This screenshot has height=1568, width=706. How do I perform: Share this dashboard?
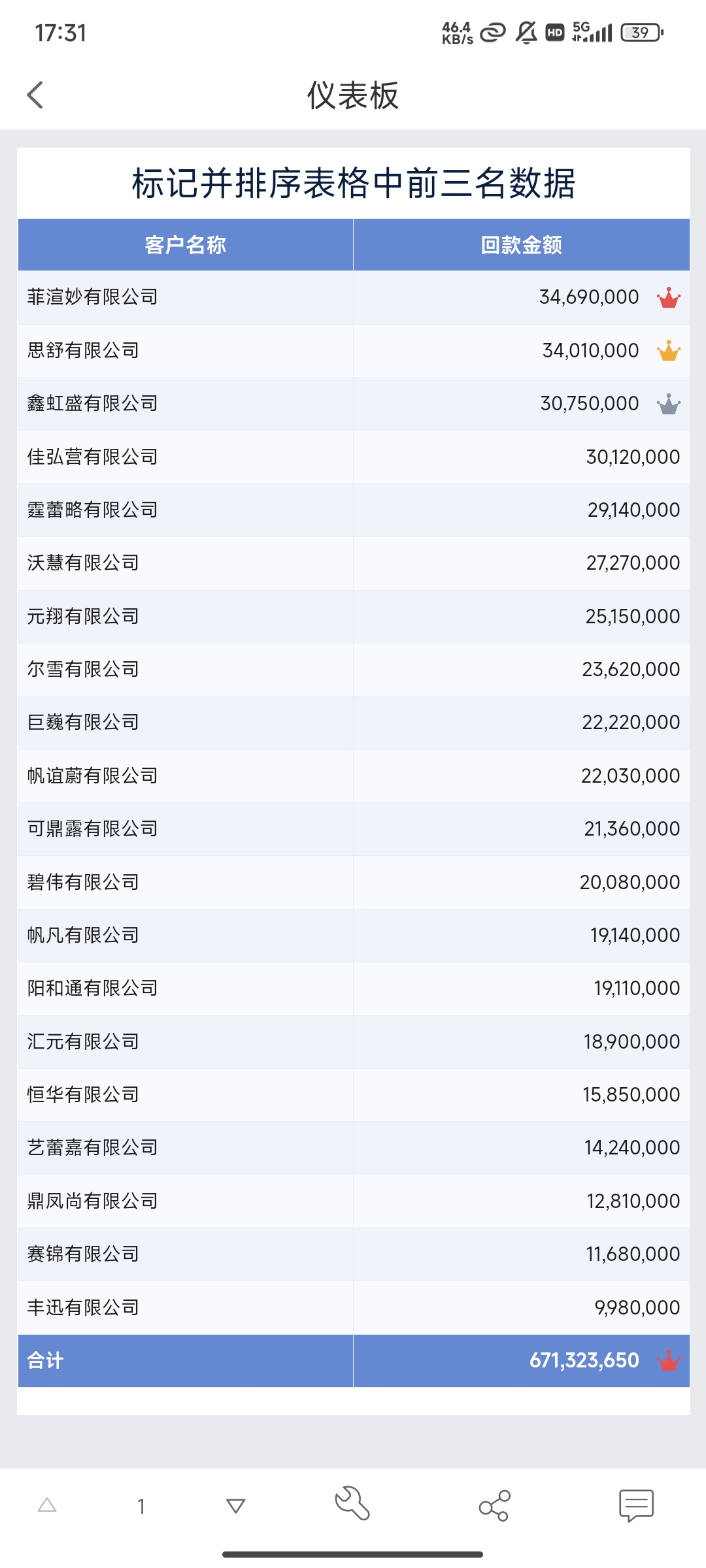tap(494, 1505)
